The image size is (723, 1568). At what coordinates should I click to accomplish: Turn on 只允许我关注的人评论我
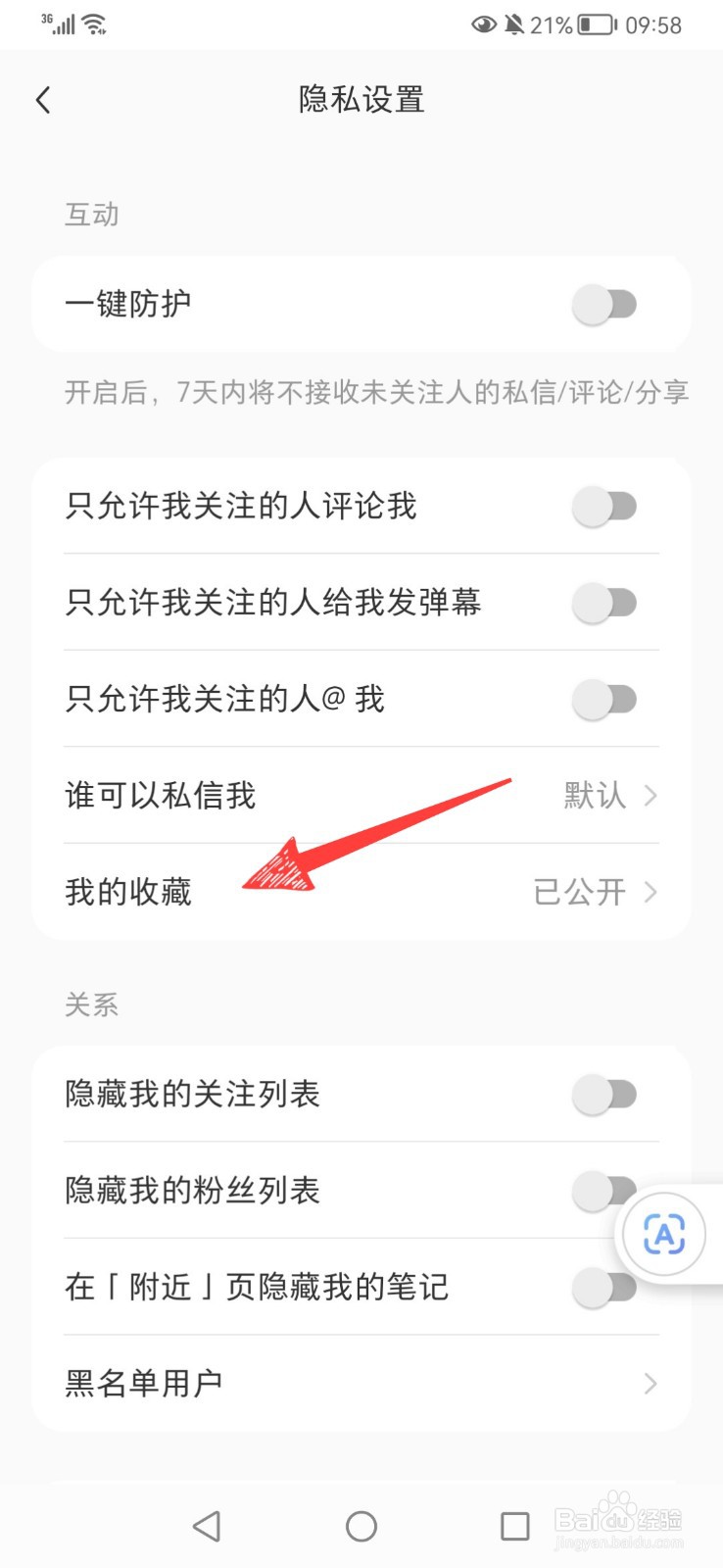[x=604, y=506]
